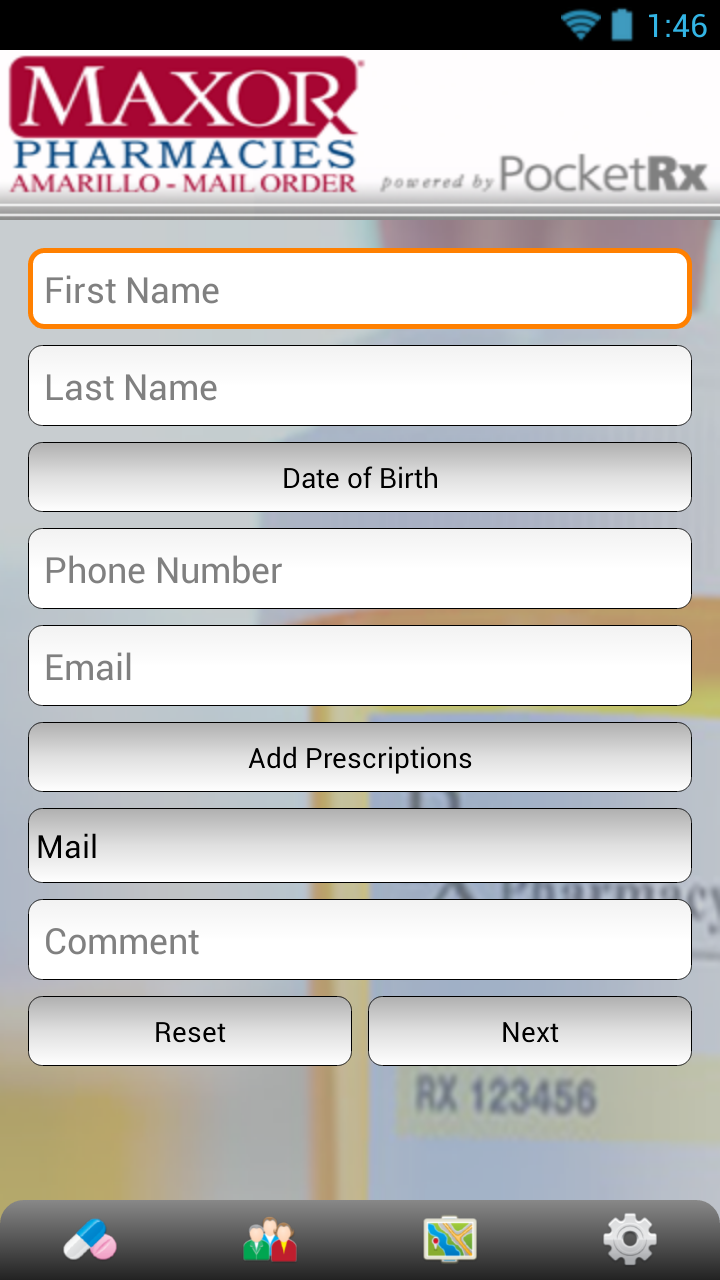Continue with the Next button
The image size is (720, 1280).
(530, 1031)
